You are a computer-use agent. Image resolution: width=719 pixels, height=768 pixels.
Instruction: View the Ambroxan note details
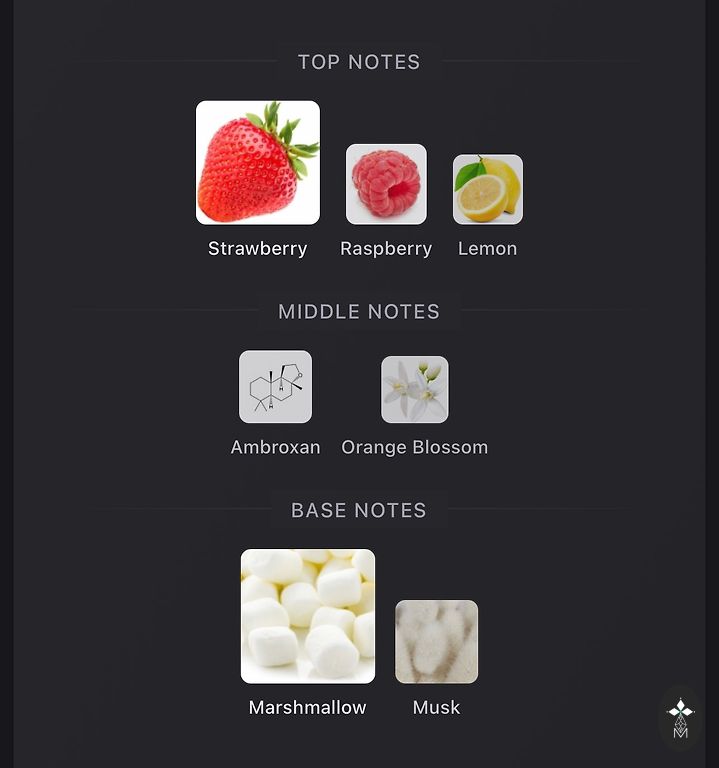[x=275, y=387]
